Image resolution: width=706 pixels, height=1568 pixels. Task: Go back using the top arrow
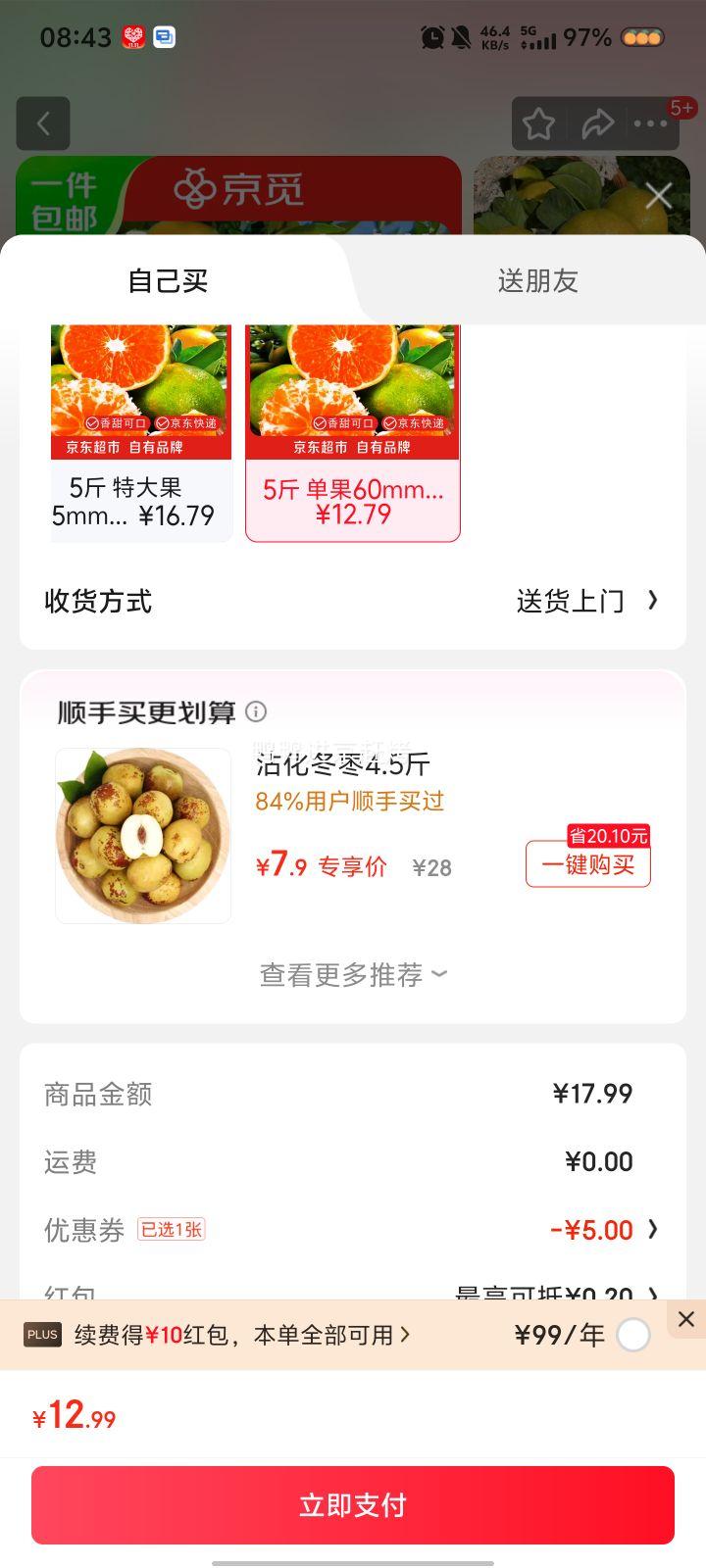tap(43, 123)
